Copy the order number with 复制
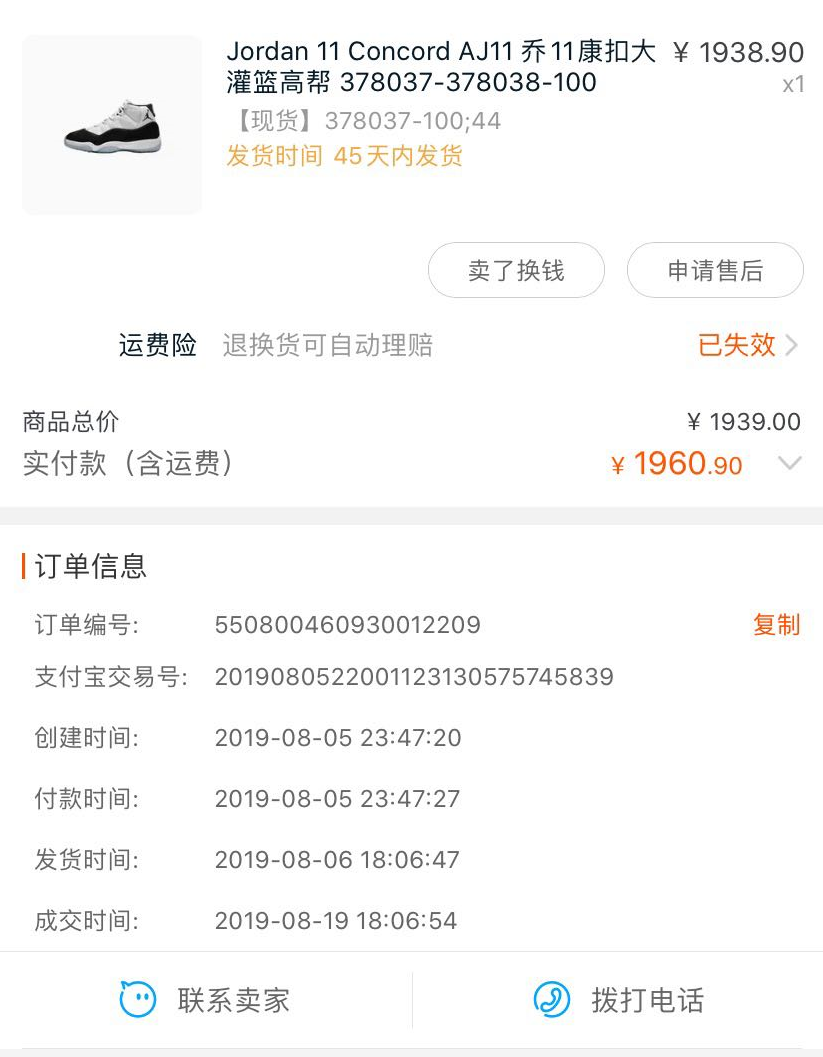Screen dimensions: 823x1057 point(776,625)
